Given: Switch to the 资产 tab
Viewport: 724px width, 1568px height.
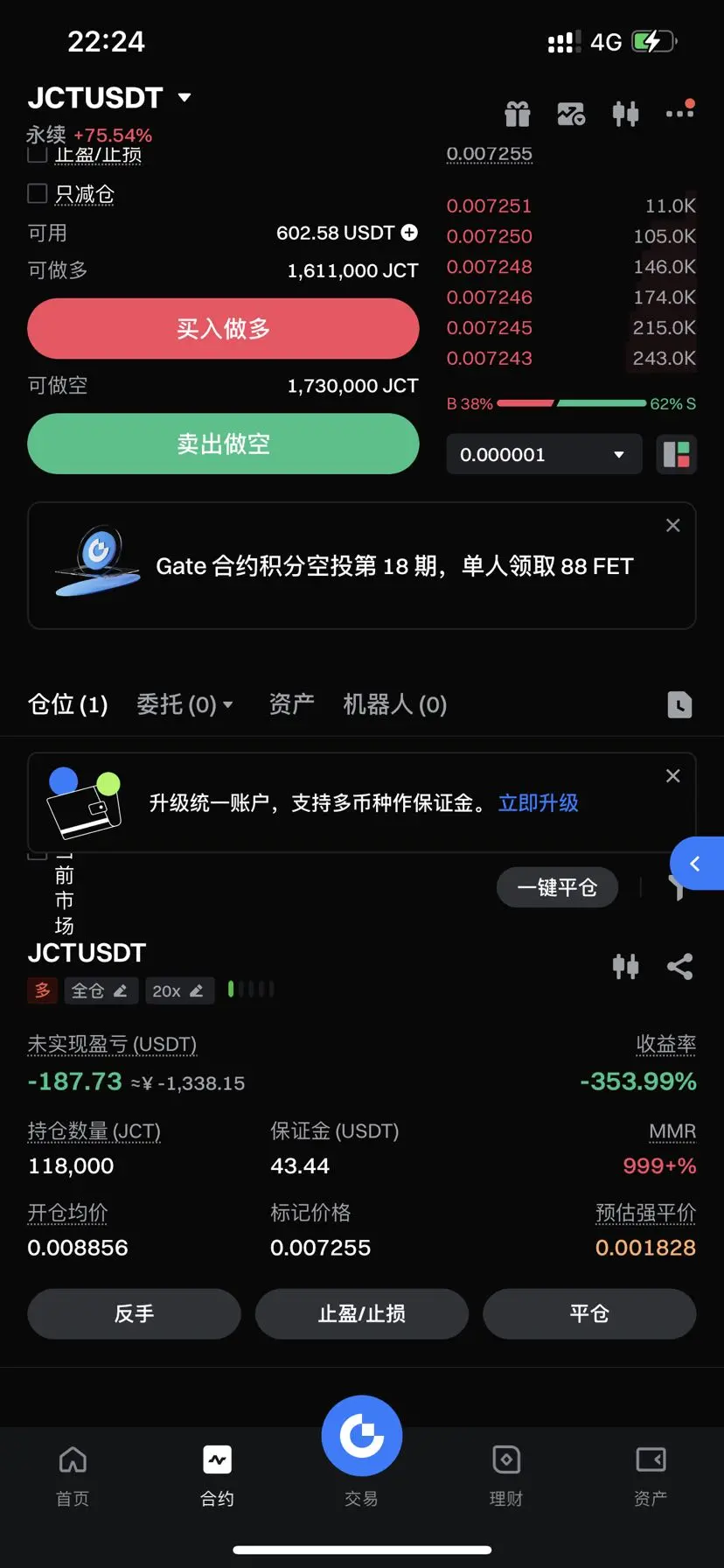Looking at the screenshot, I should (291, 704).
